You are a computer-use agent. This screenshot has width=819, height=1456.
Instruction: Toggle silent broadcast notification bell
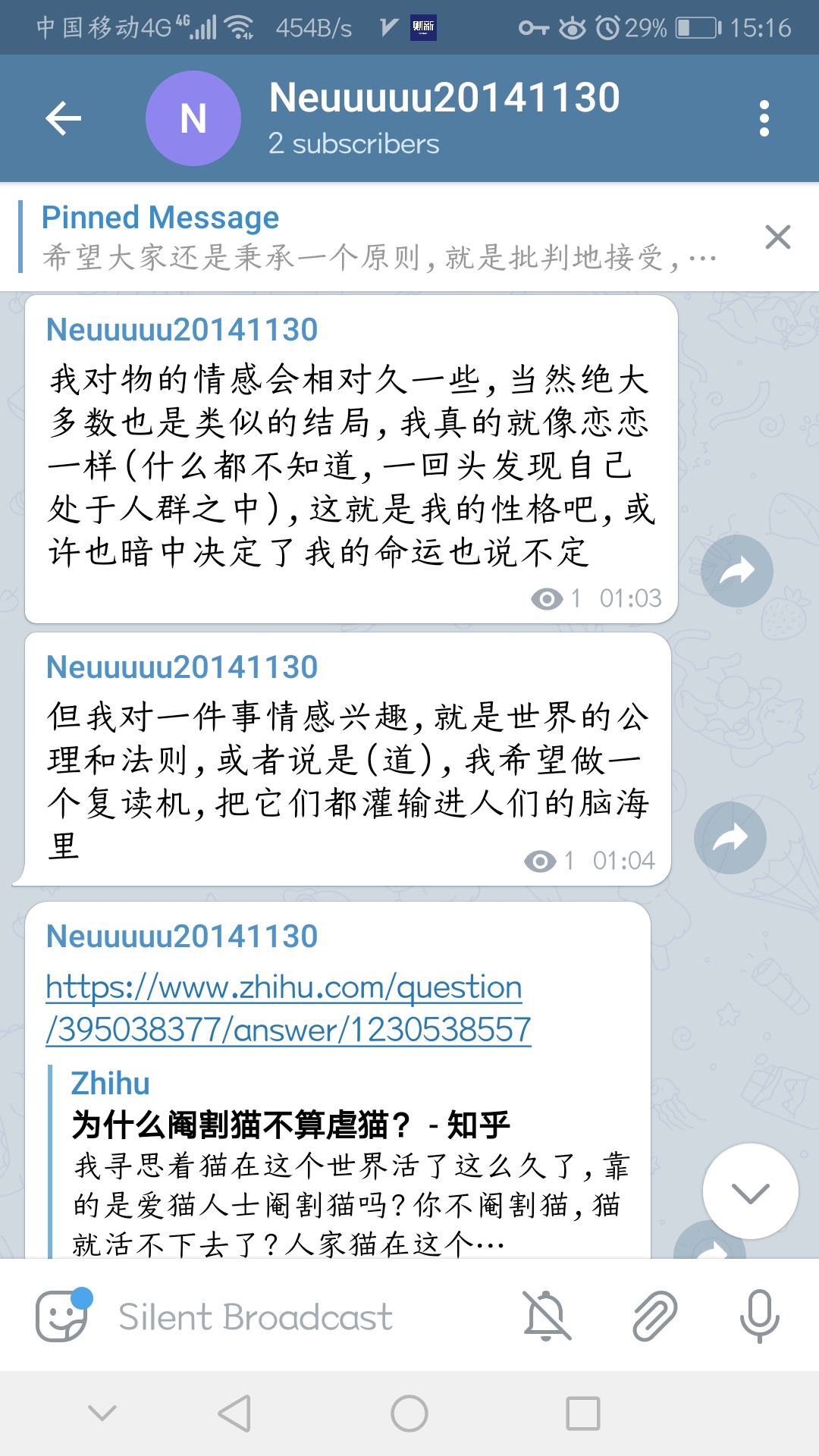[x=547, y=1316]
